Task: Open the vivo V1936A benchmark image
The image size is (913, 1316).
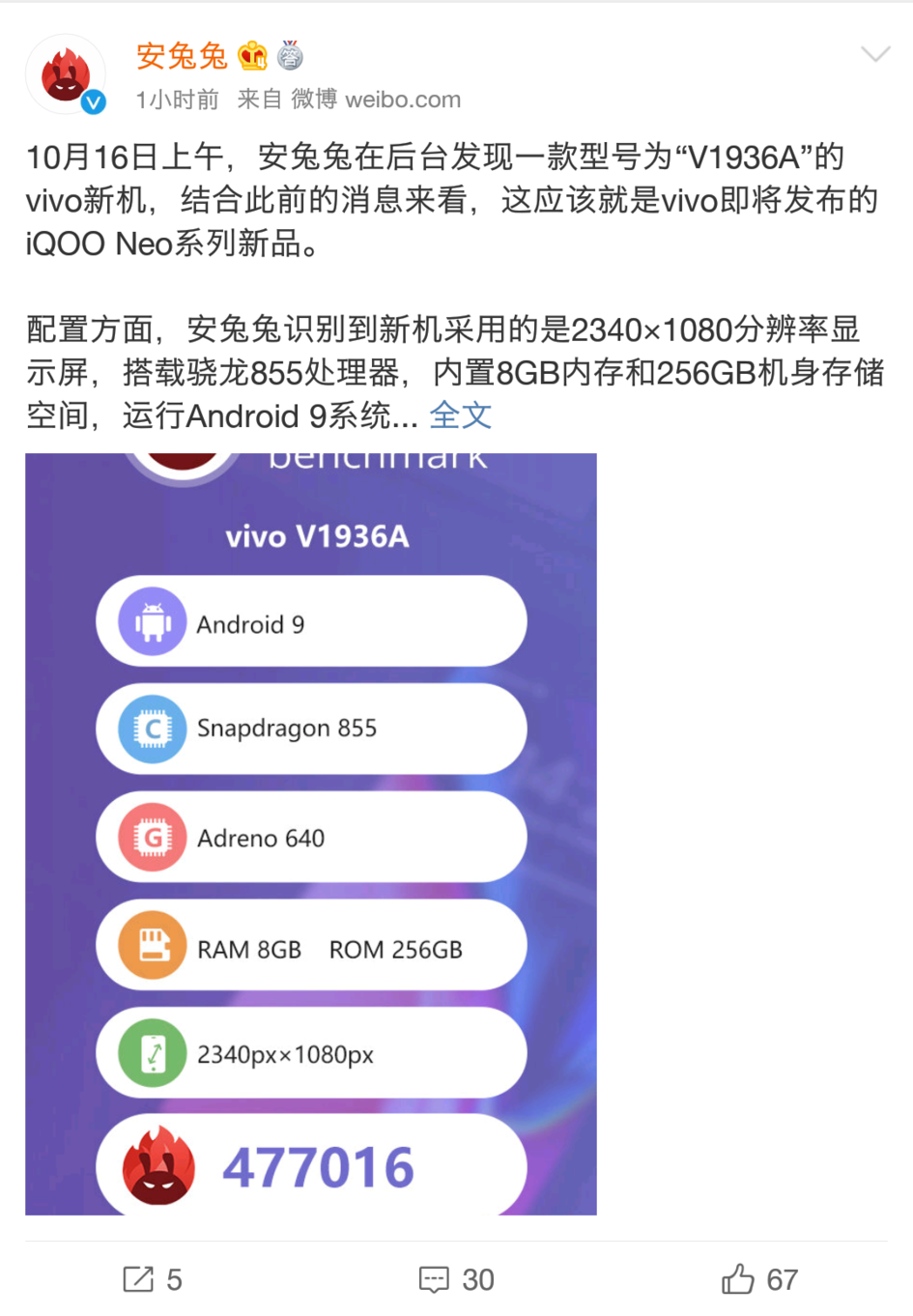Action: coord(311,833)
